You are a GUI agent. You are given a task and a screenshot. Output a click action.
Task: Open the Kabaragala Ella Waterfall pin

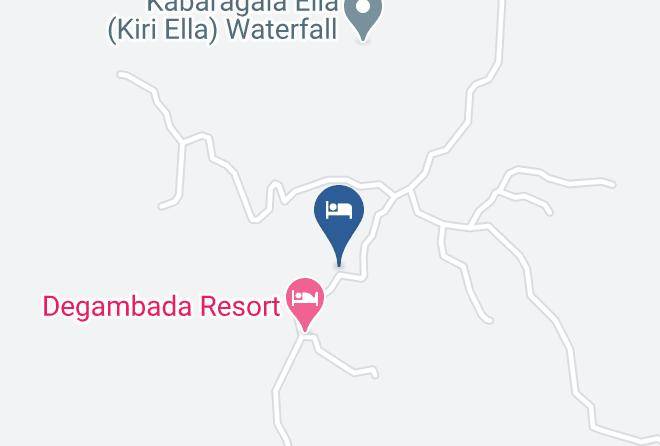[x=363, y=14]
